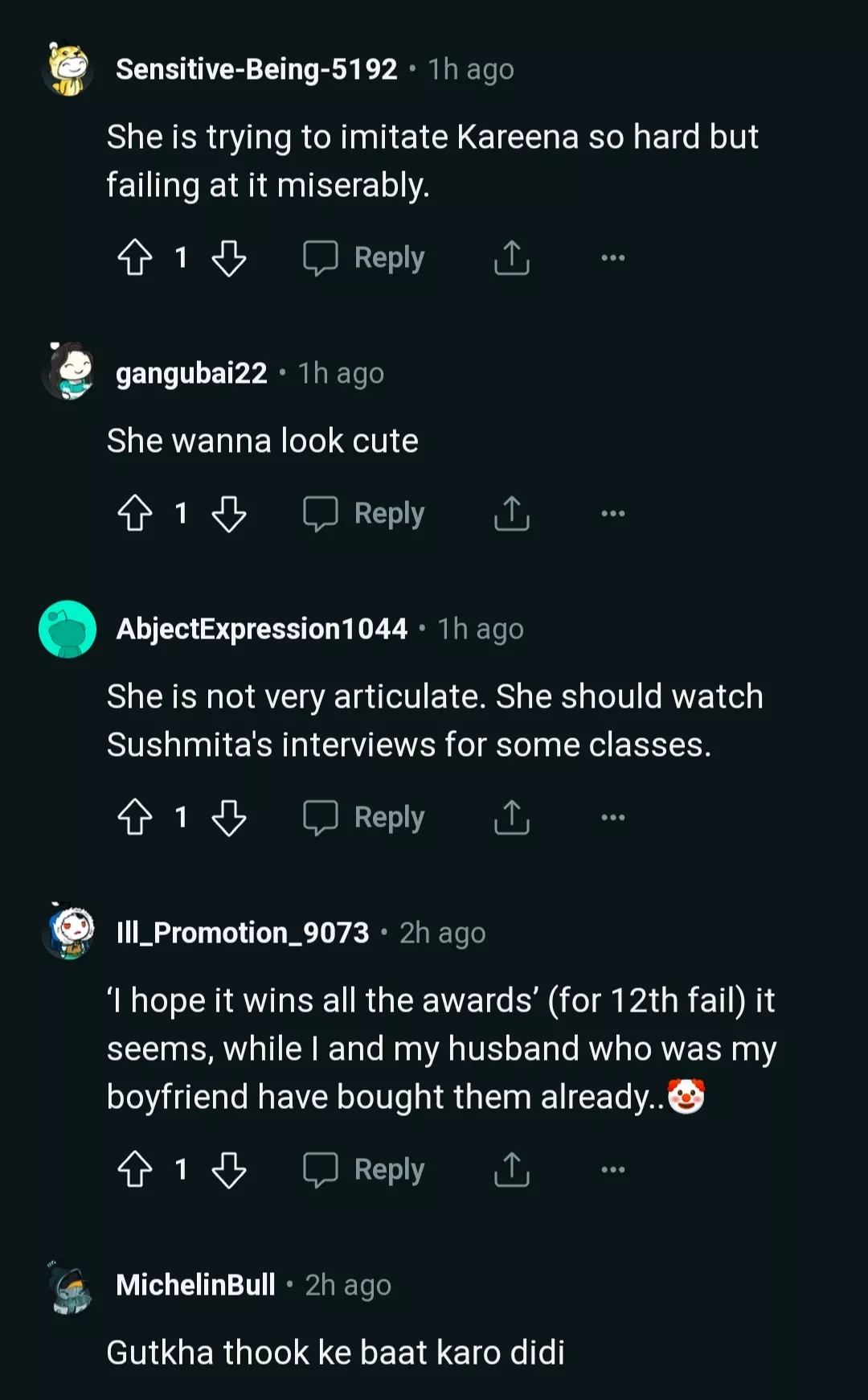Viewport: 868px width, 1400px height.
Task: Reply to gangubai22's comment
Action: click(364, 514)
